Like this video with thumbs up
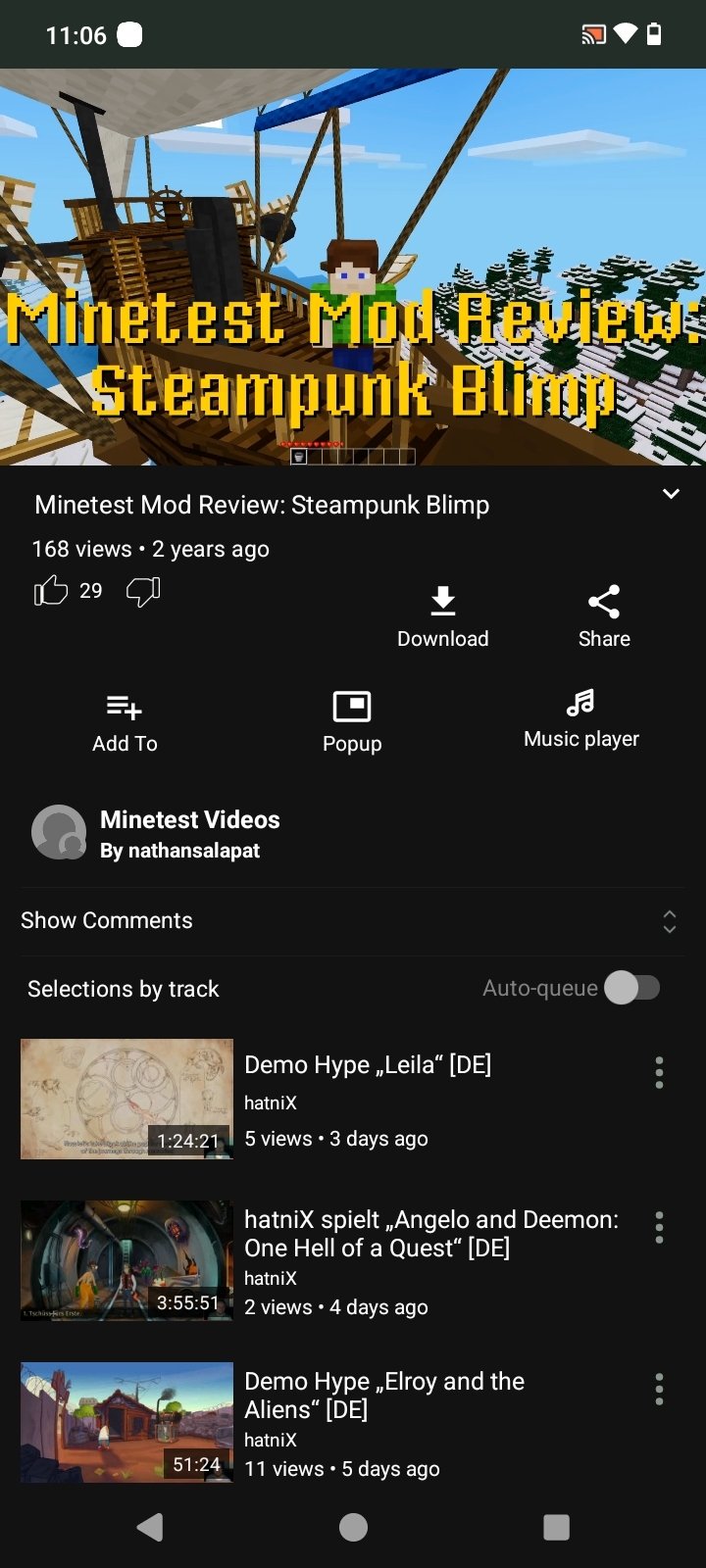The width and height of the screenshot is (706, 1568). coord(51,591)
